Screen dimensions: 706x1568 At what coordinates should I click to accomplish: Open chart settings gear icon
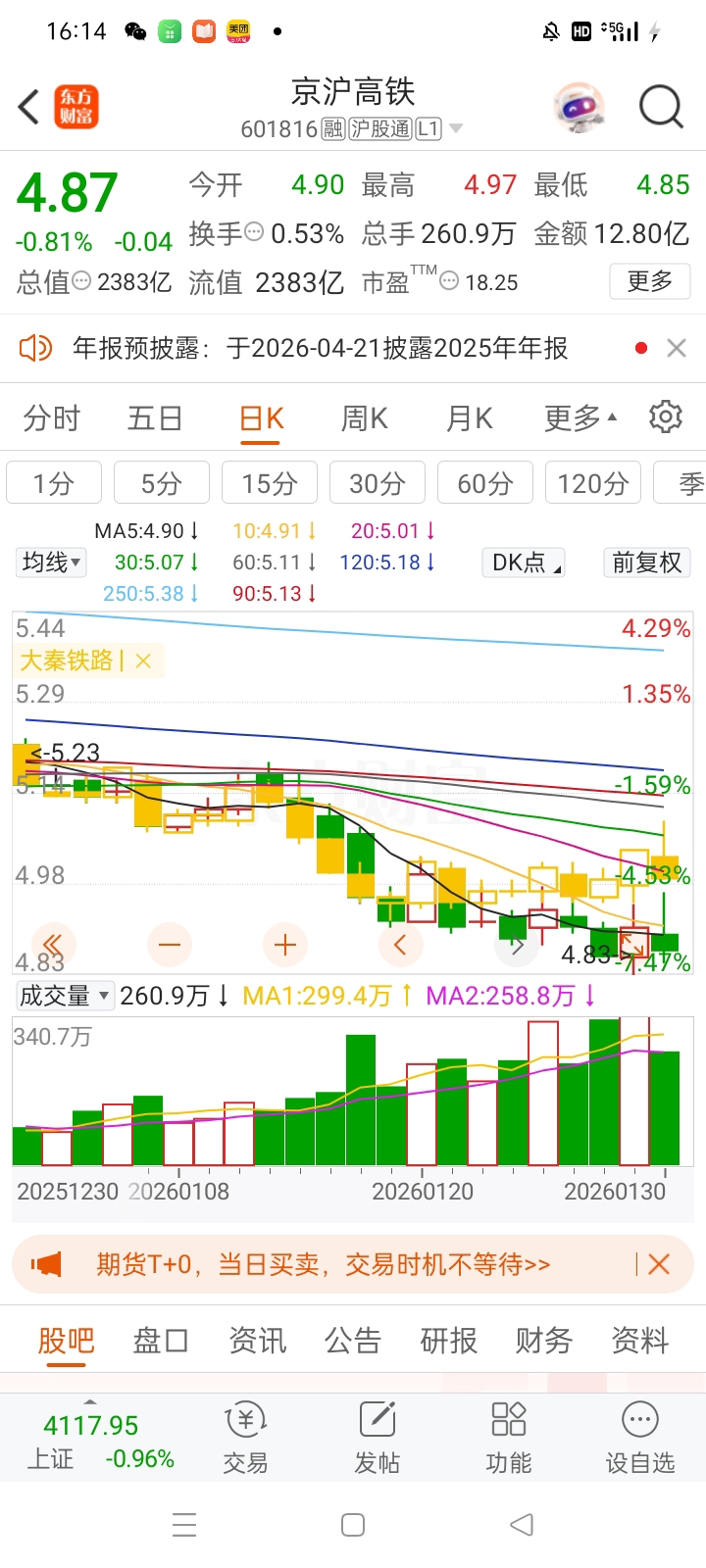666,417
